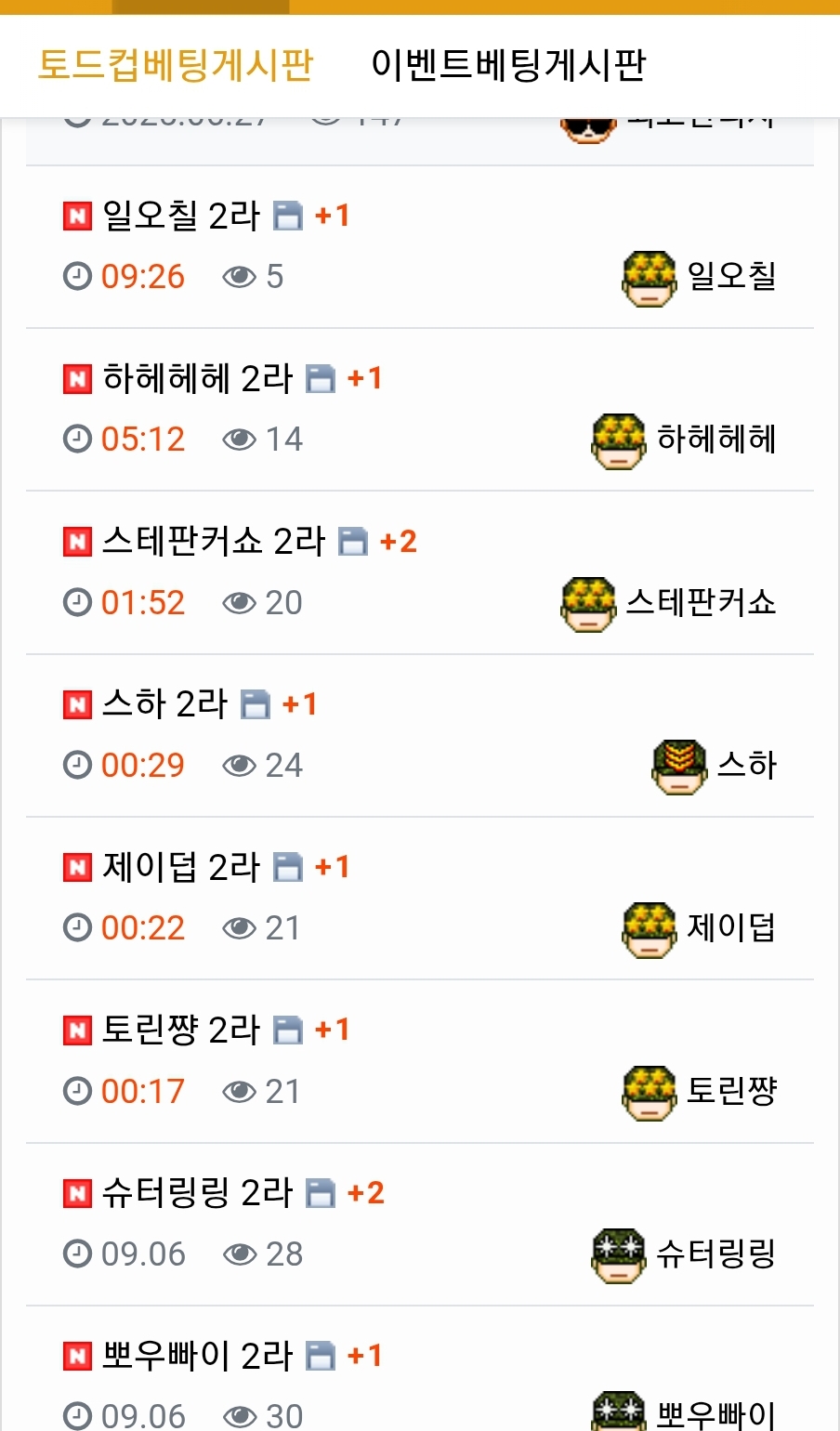Open the post 일오칠 2라
The image size is (840, 1431).
pyautogui.click(x=181, y=217)
